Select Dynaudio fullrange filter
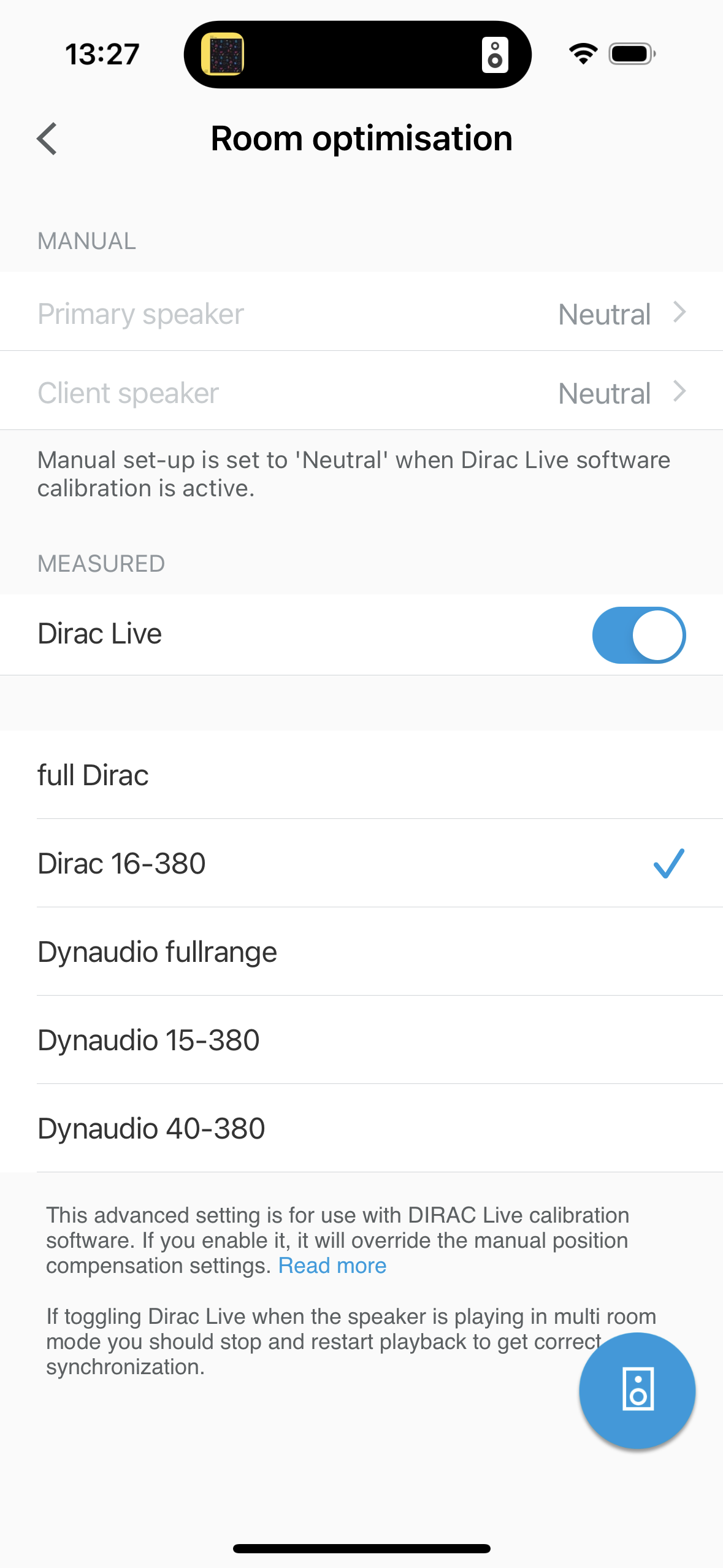This screenshot has width=723, height=1568. [361, 952]
